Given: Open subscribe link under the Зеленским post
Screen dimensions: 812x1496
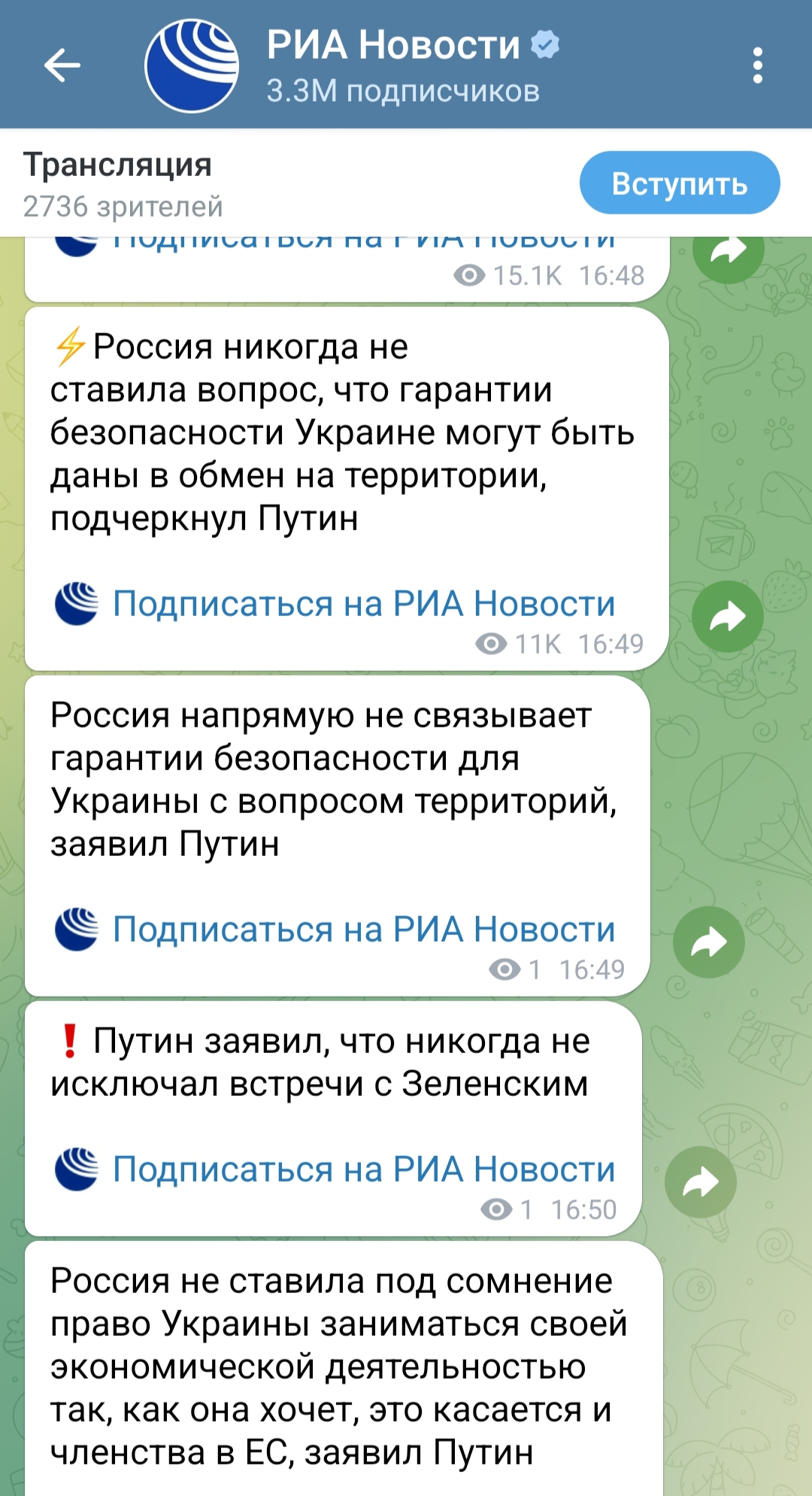Looking at the screenshot, I should (364, 1170).
